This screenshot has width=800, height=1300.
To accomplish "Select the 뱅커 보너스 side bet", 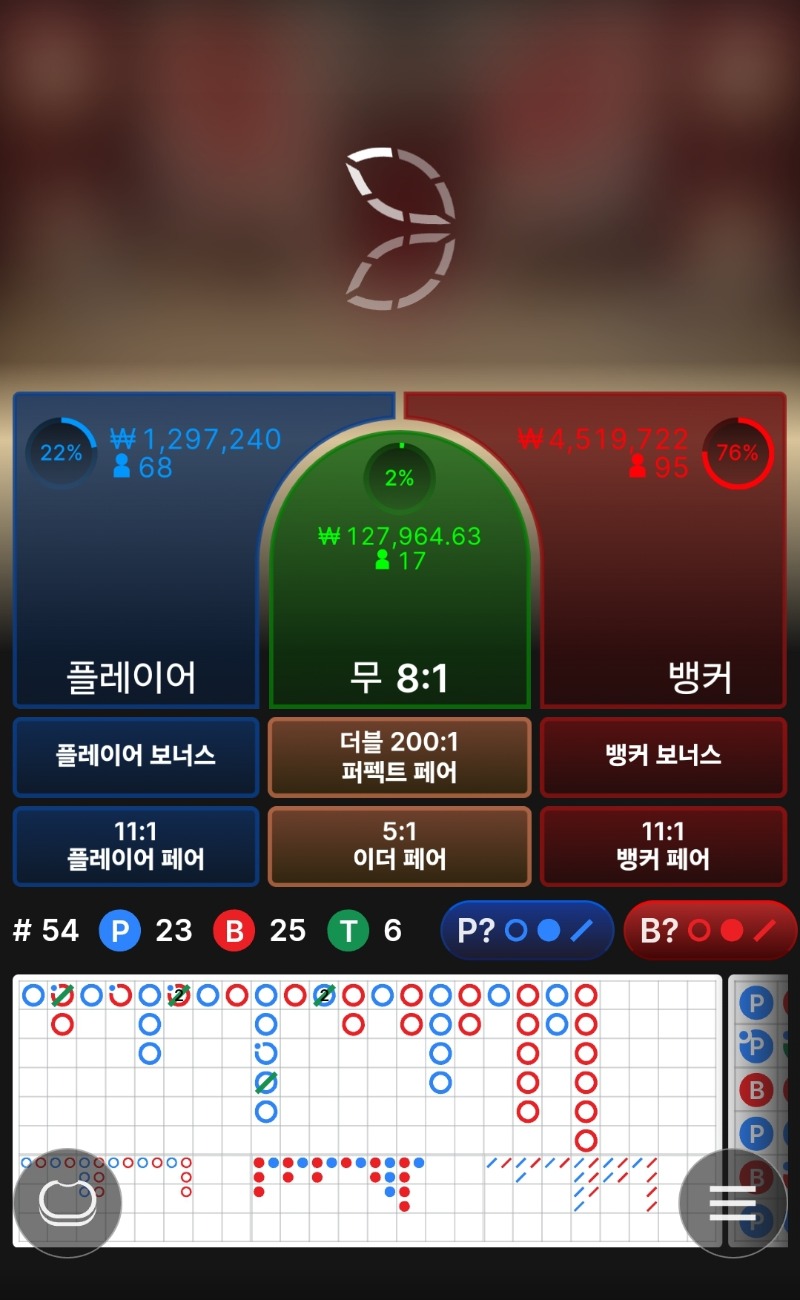I will tap(664, 757).
